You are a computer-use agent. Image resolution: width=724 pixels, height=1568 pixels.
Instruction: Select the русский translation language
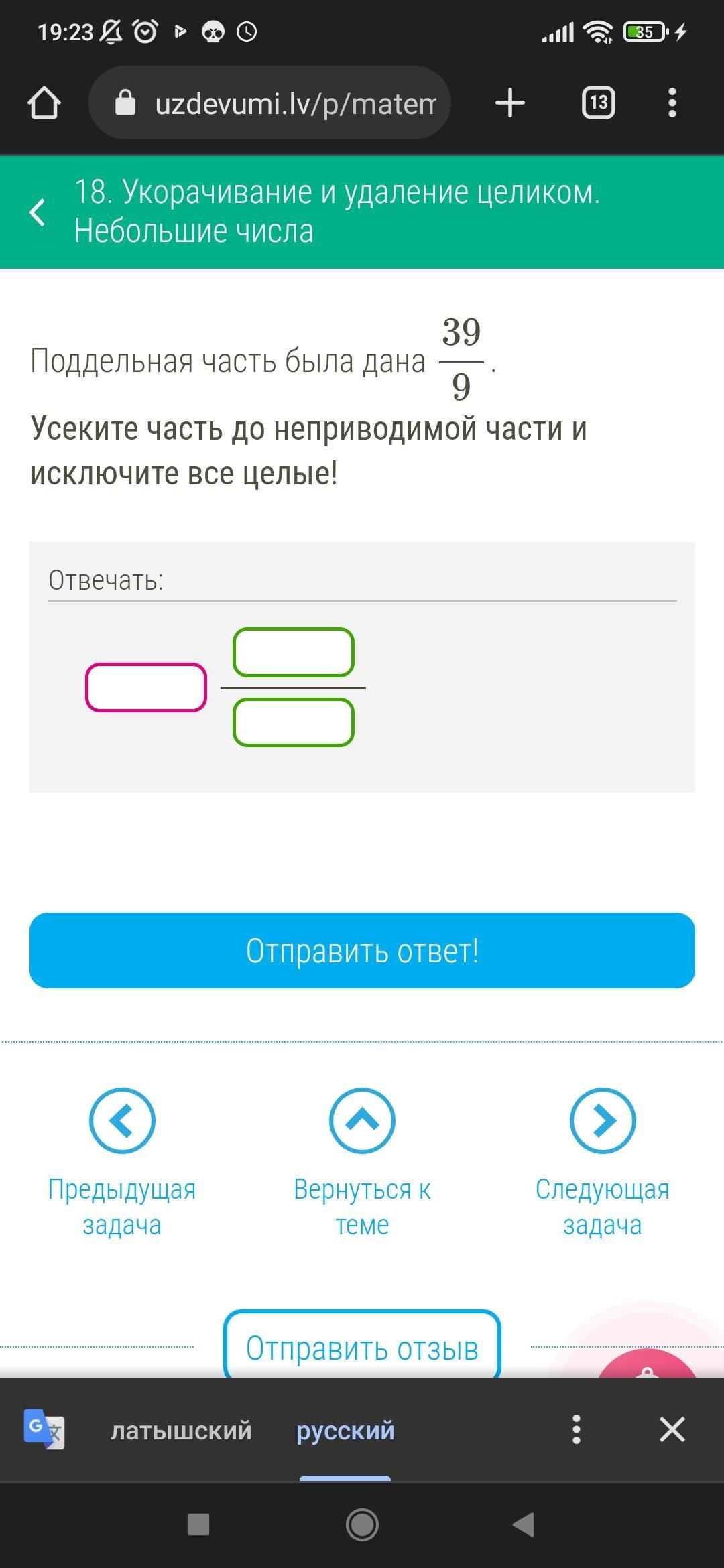[x=345, y=1430]
